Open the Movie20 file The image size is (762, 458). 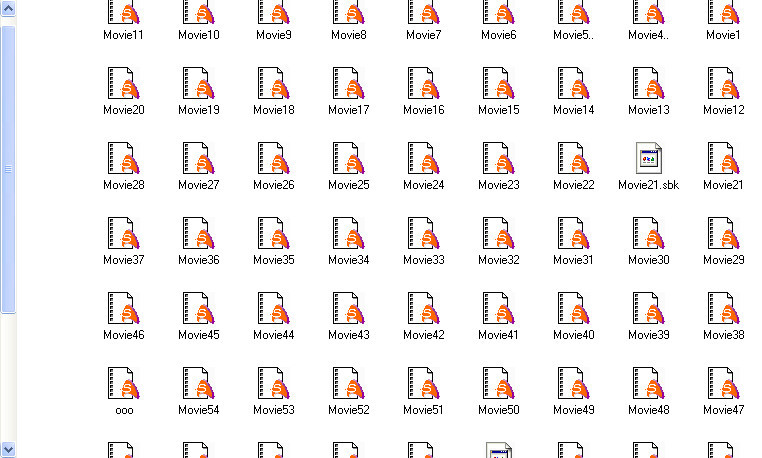[123, 84]
